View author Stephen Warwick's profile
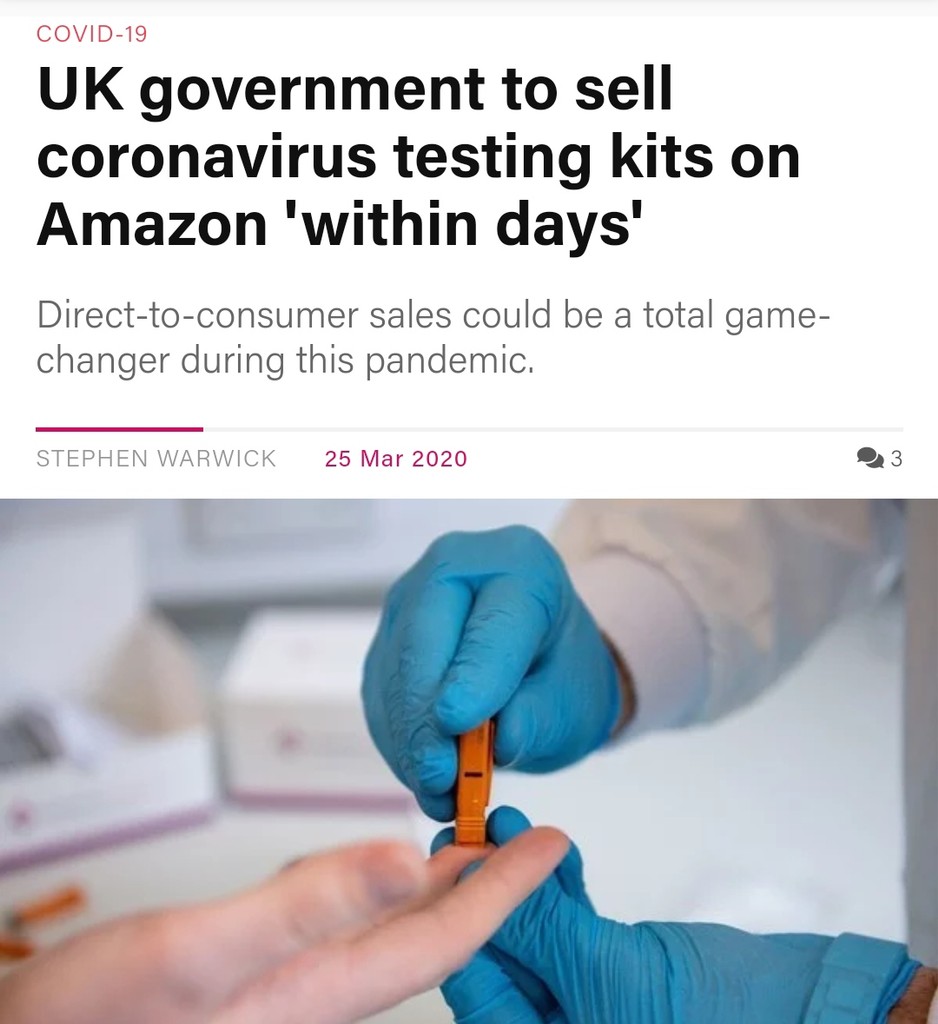Image resolution: width=938 pixels, height=1024 pixels. pos(156,459)
